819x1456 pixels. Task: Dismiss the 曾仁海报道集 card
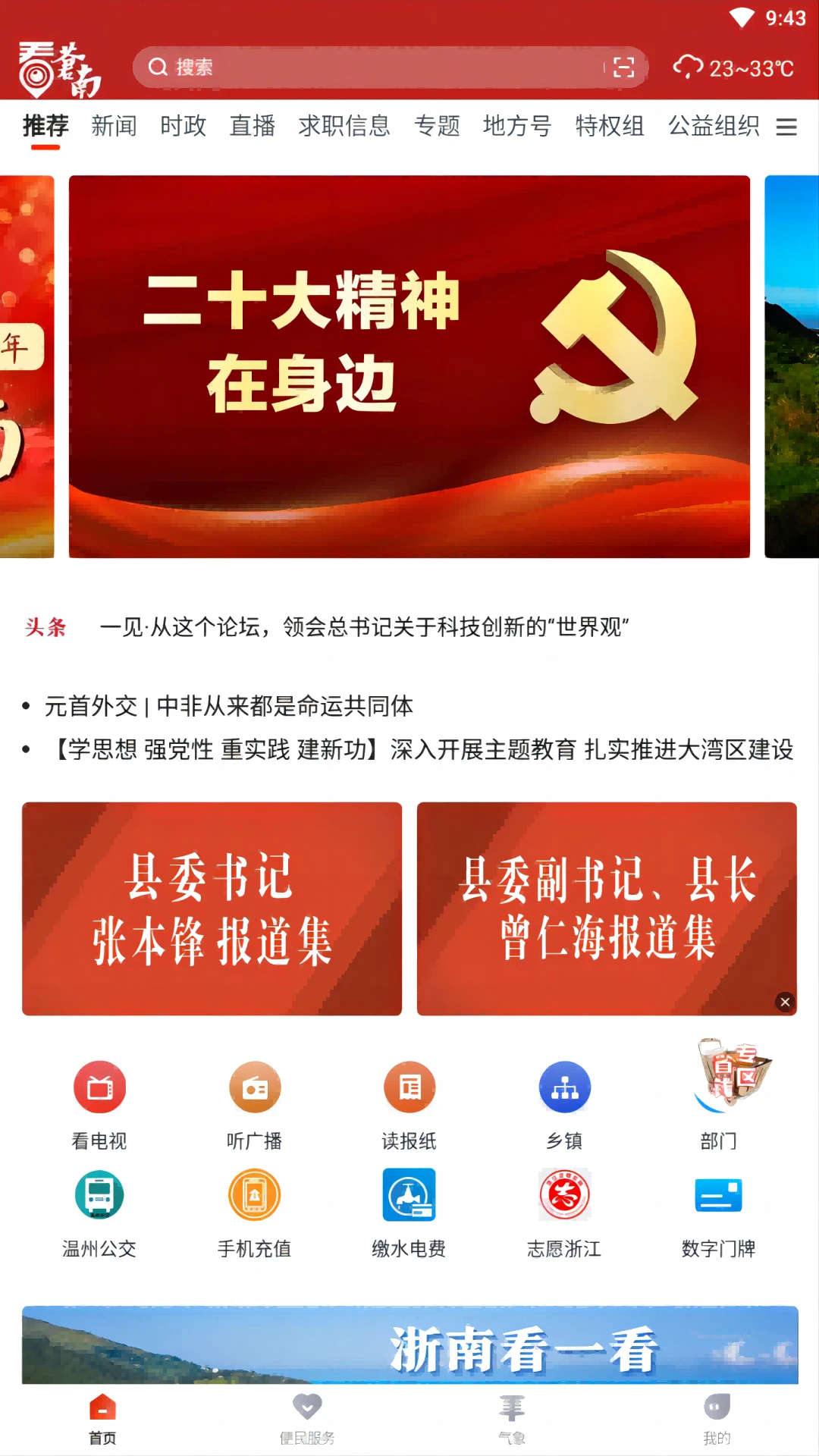pos(784,1001)
